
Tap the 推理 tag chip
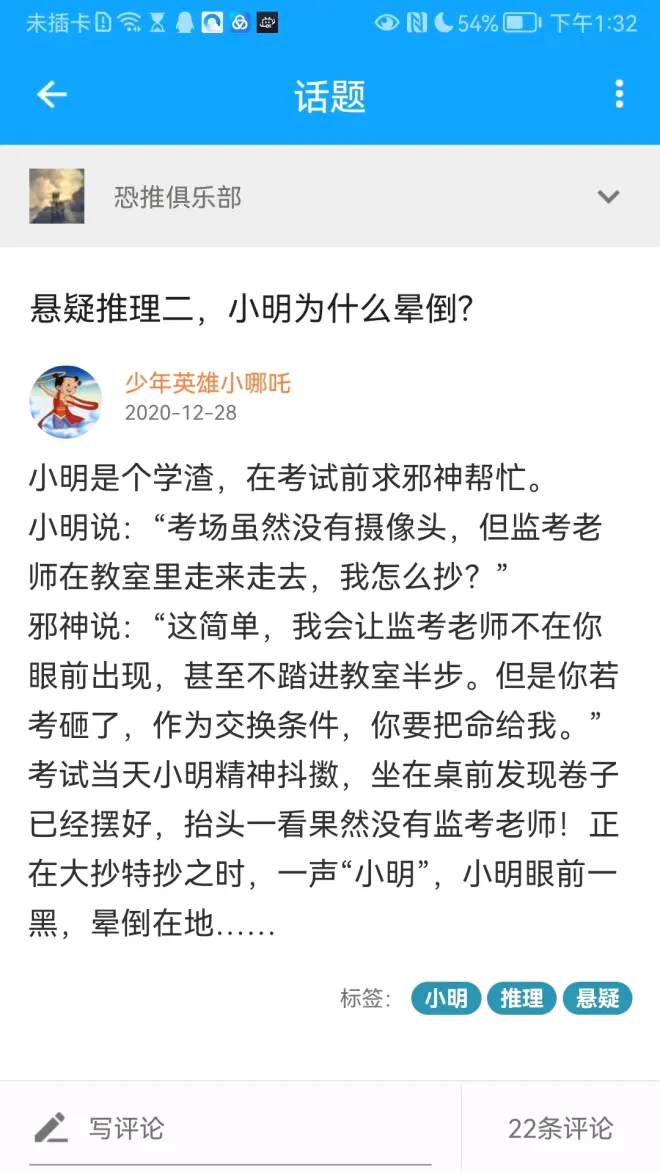point(521,997)
